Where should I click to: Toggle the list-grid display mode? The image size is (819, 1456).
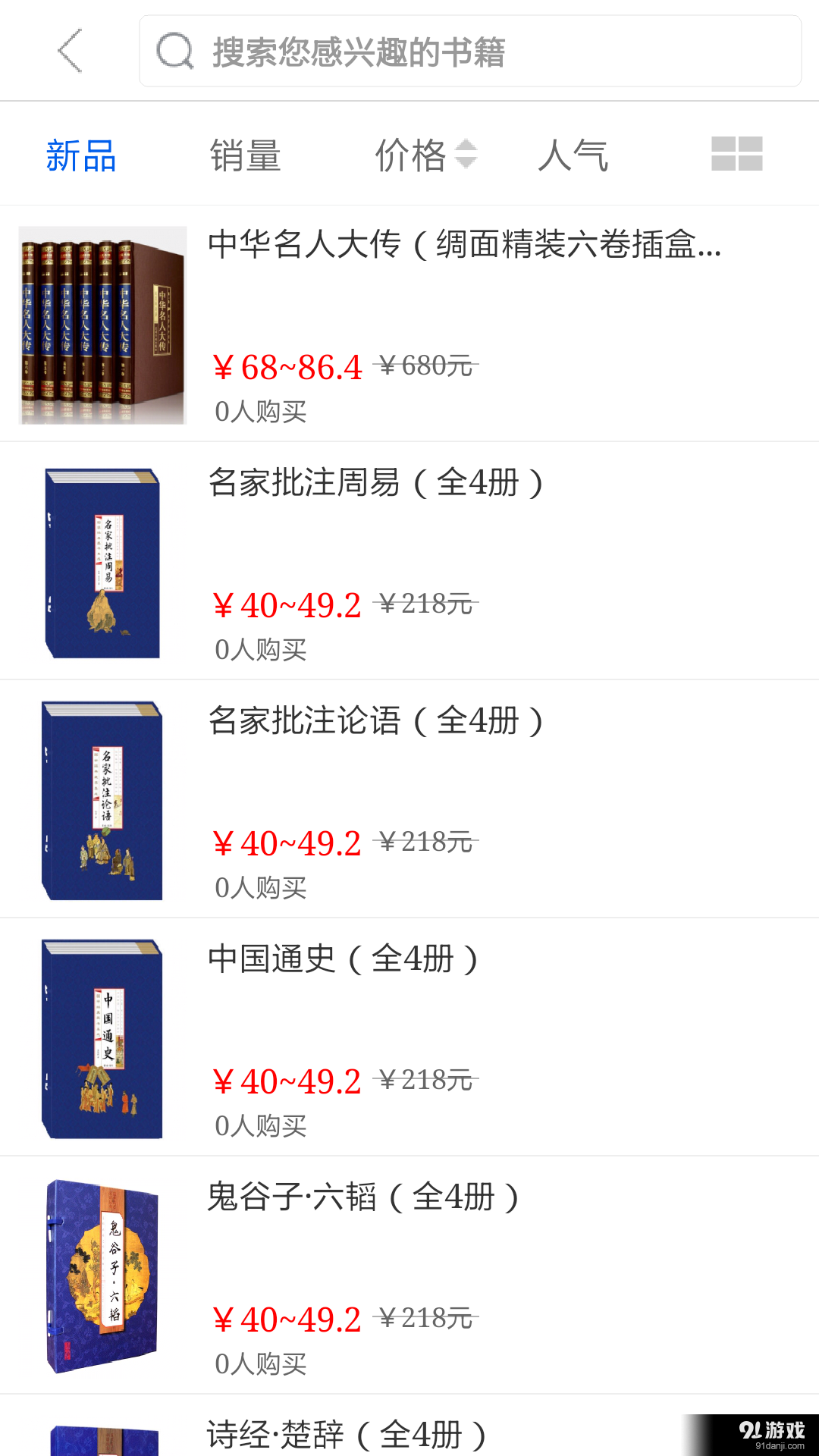(x=737, y=154)
